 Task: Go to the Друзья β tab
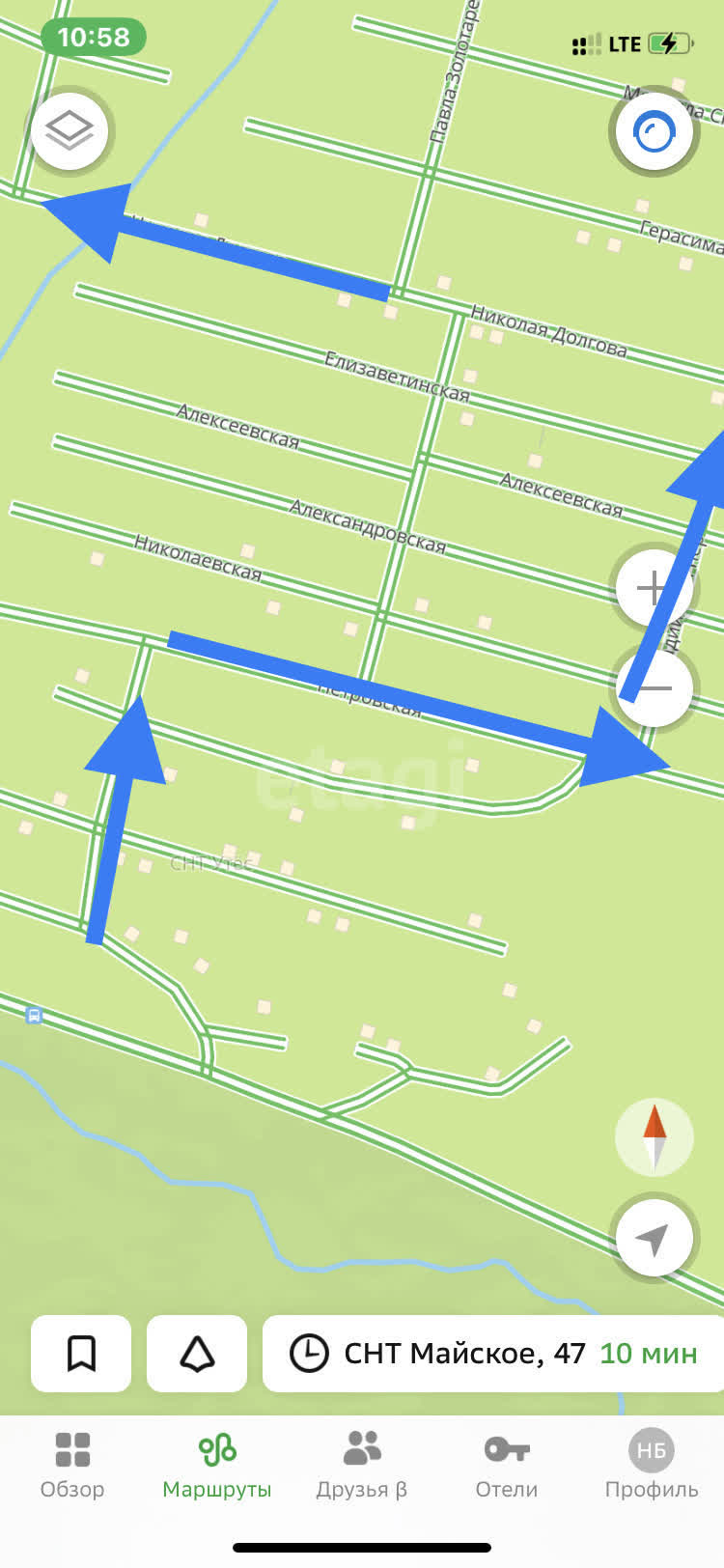click(362, 1465)
